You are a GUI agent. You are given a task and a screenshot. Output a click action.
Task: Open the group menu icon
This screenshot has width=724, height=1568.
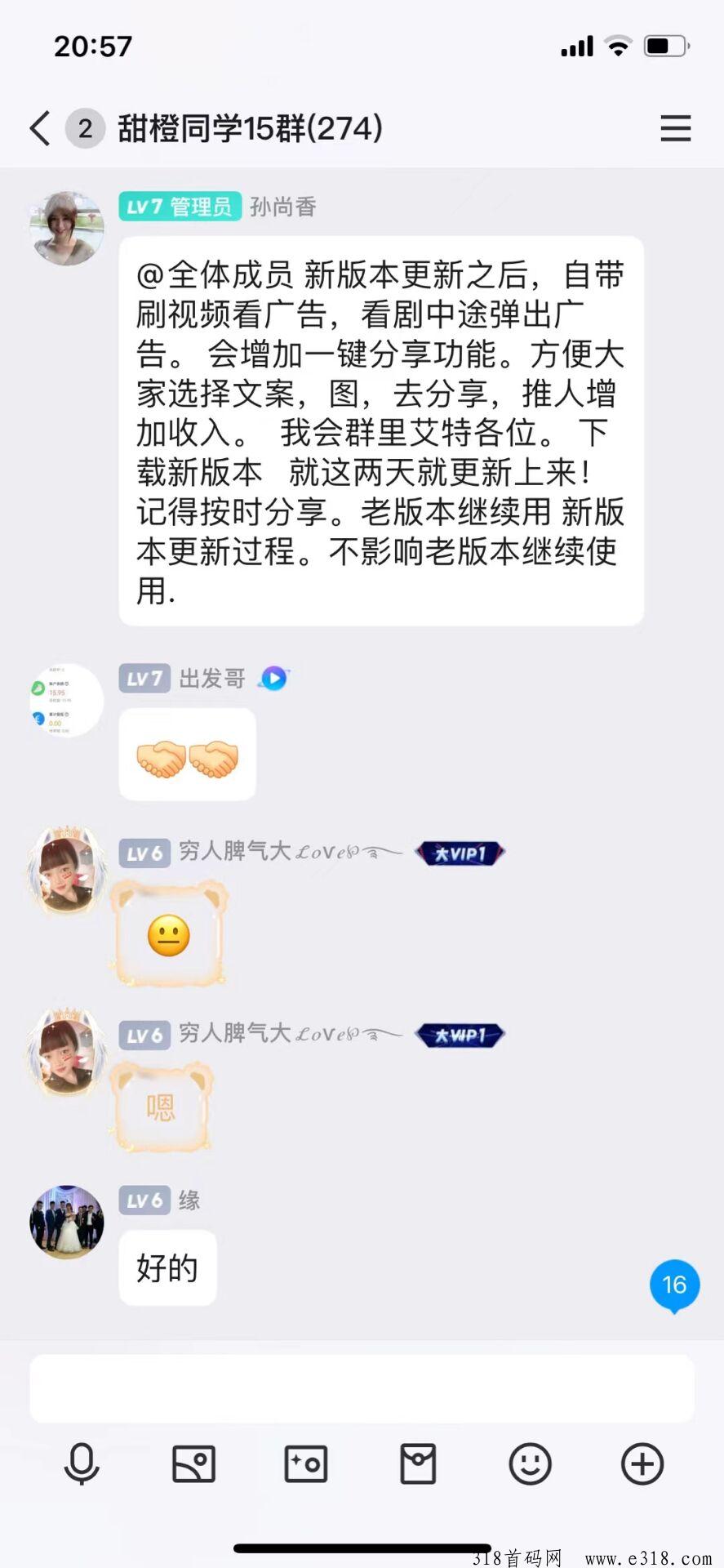point(675,128)
